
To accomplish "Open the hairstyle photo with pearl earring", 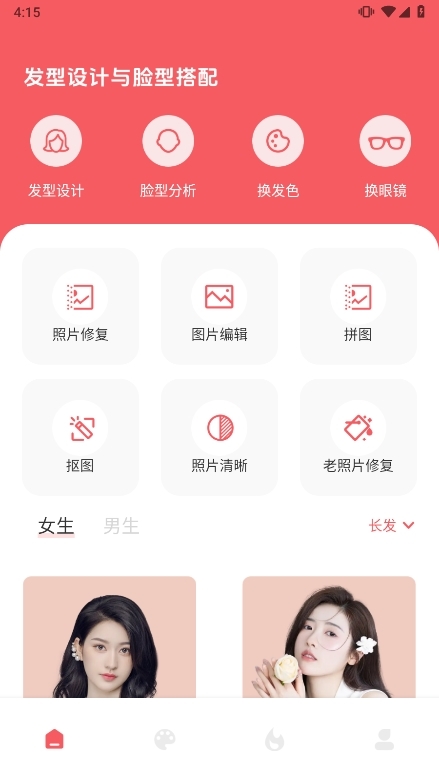I will coord(109,637).
